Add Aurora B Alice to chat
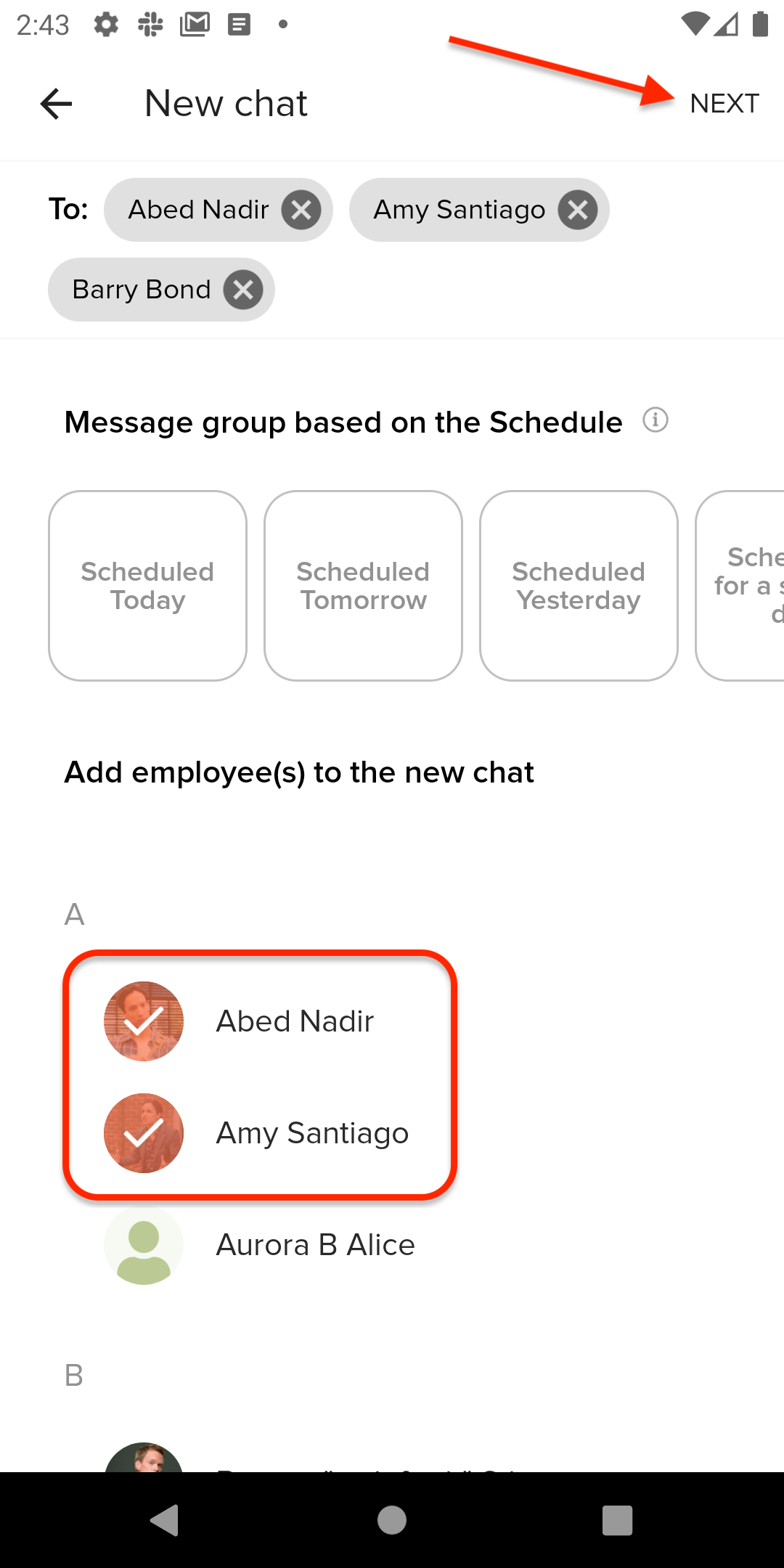This screenshot has width=784, height=1568. (x=260, y=1245)
